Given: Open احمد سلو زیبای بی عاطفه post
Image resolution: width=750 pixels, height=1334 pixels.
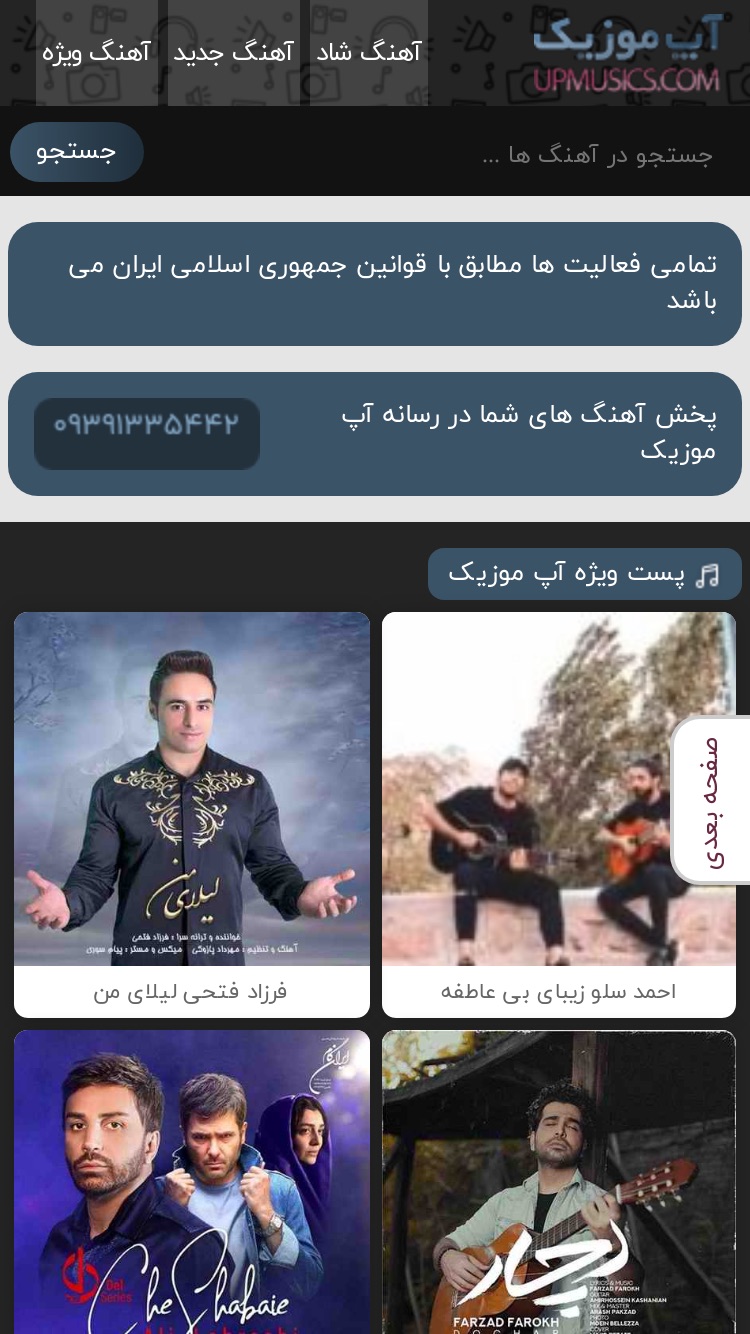Looking at the screenshot, I should pos(559,815).
